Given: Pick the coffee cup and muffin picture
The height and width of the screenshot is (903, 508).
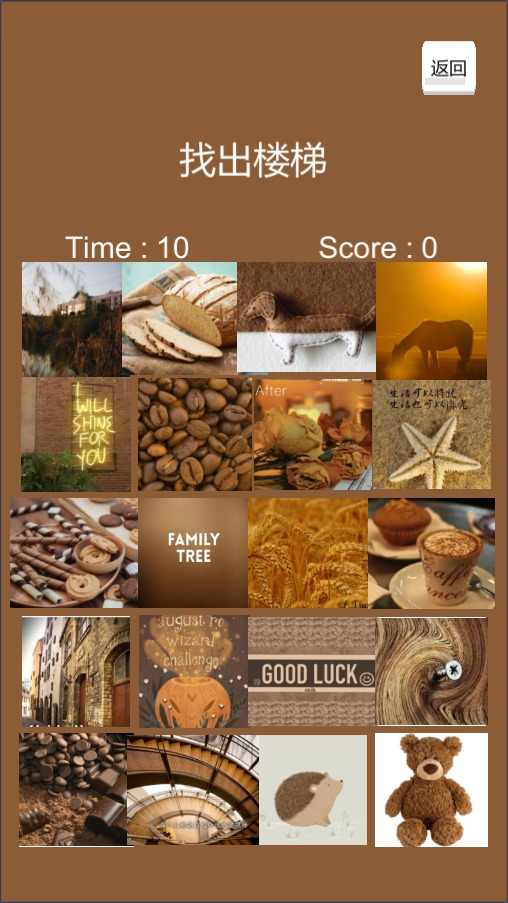Looking at the screenshot, I should click(431, 553).
